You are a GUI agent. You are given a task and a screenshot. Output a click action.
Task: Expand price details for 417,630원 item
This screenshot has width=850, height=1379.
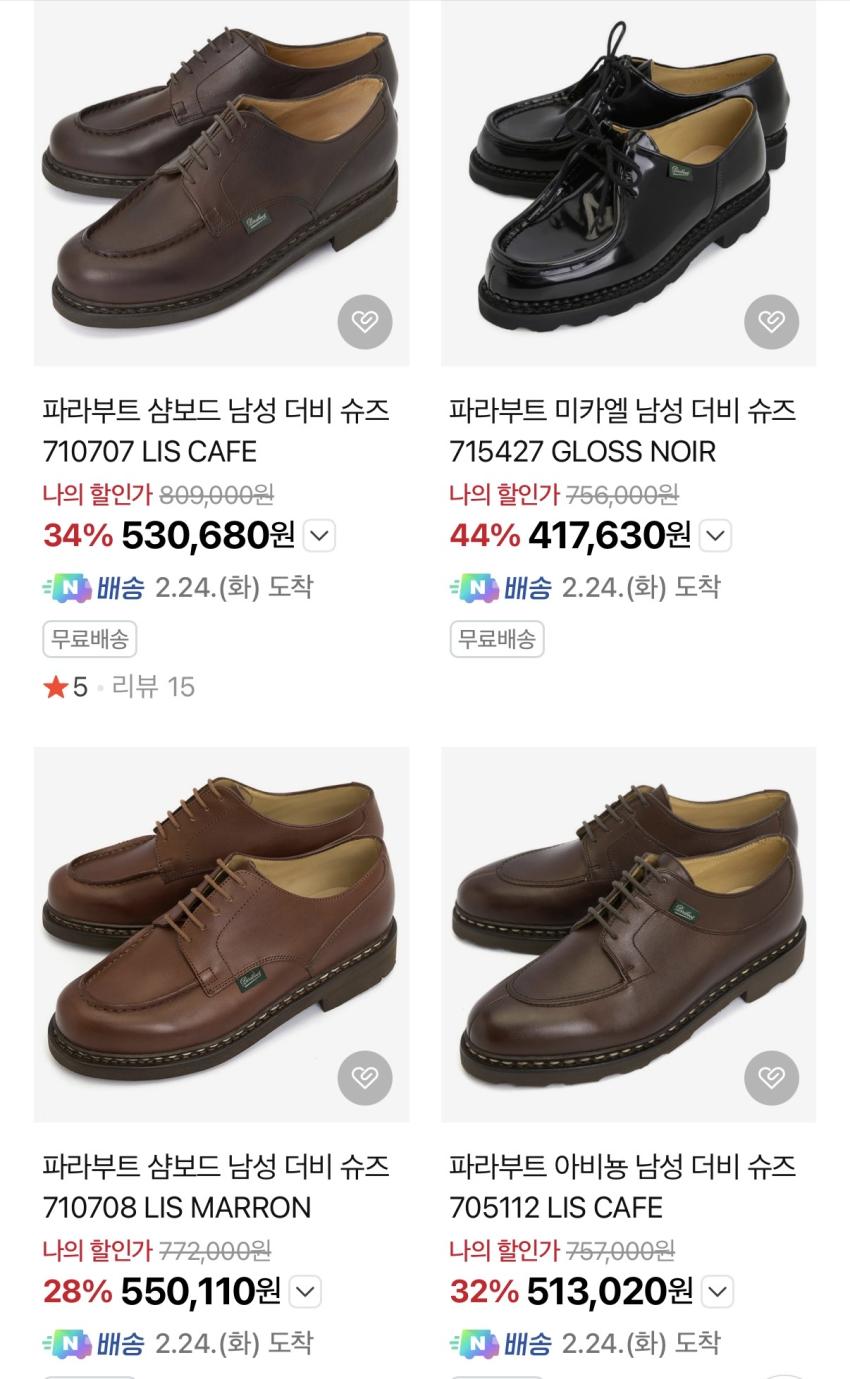click(715, 536)
